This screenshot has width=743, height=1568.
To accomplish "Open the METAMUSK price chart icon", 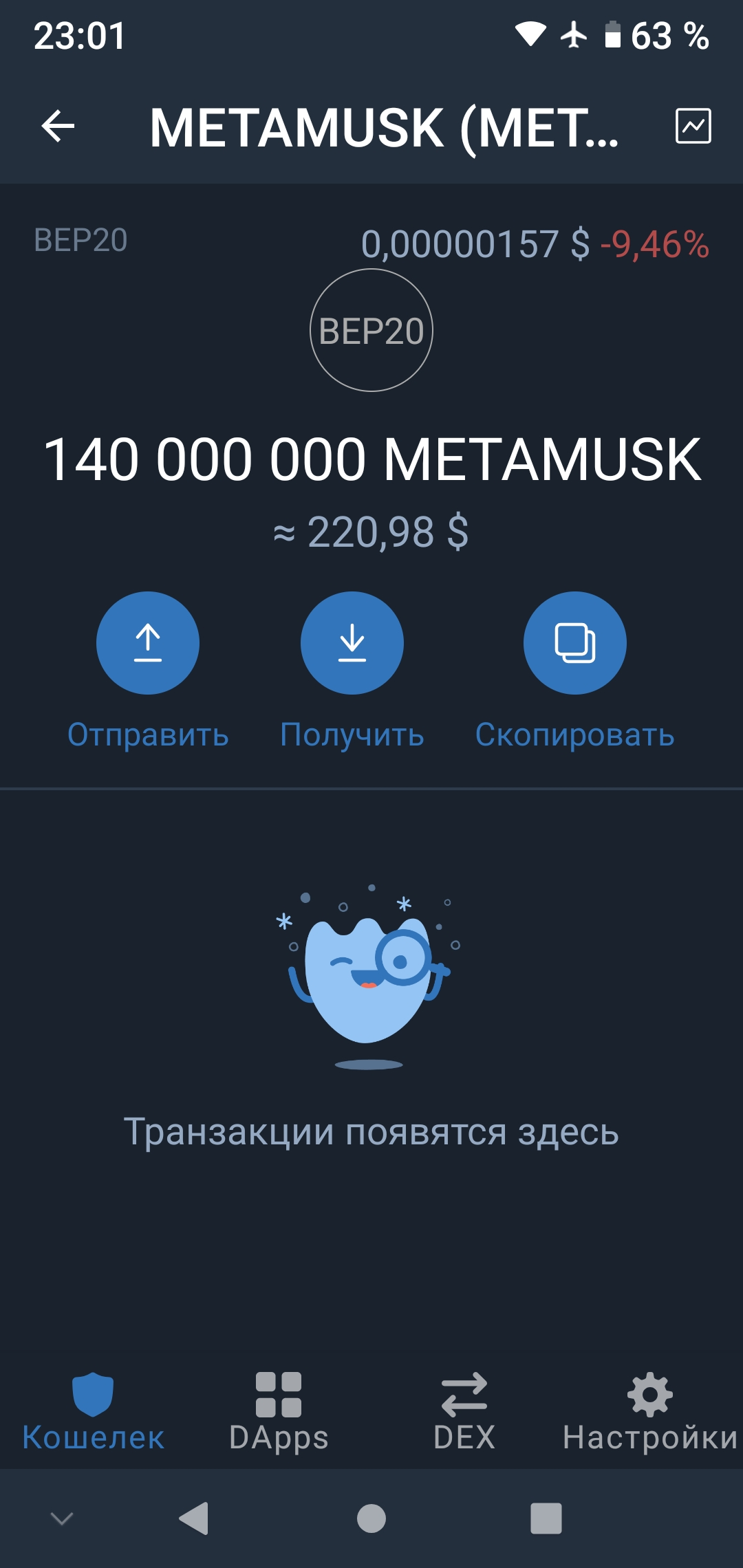I will click(693, 126).
